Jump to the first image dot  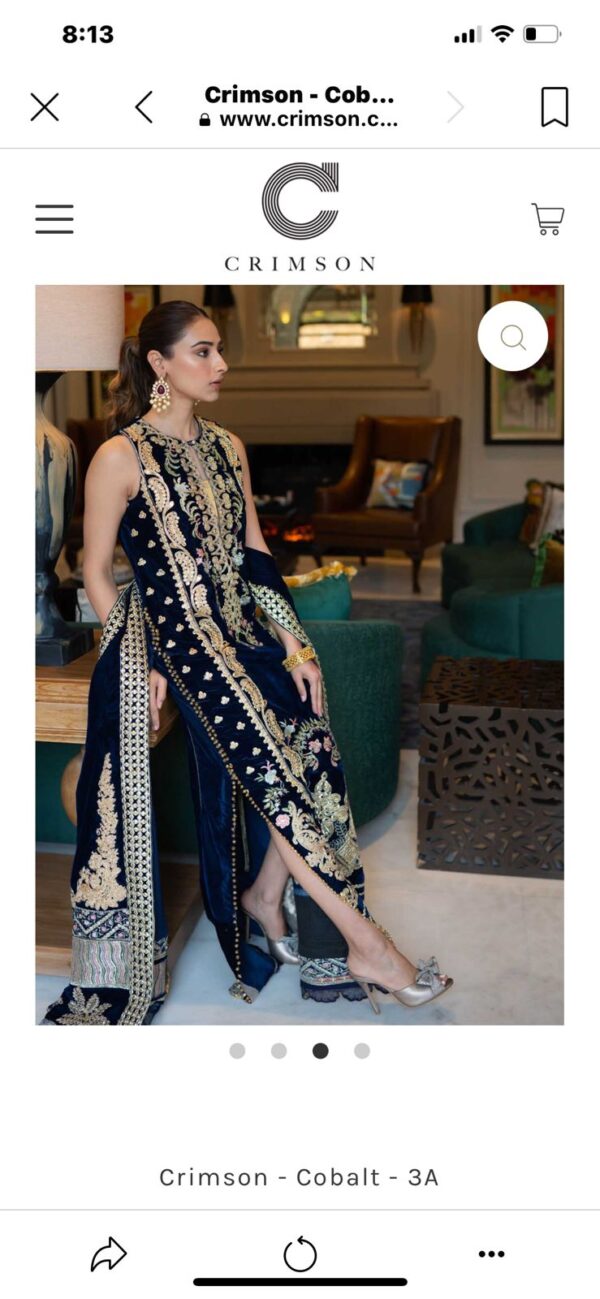coord(237,1051)
